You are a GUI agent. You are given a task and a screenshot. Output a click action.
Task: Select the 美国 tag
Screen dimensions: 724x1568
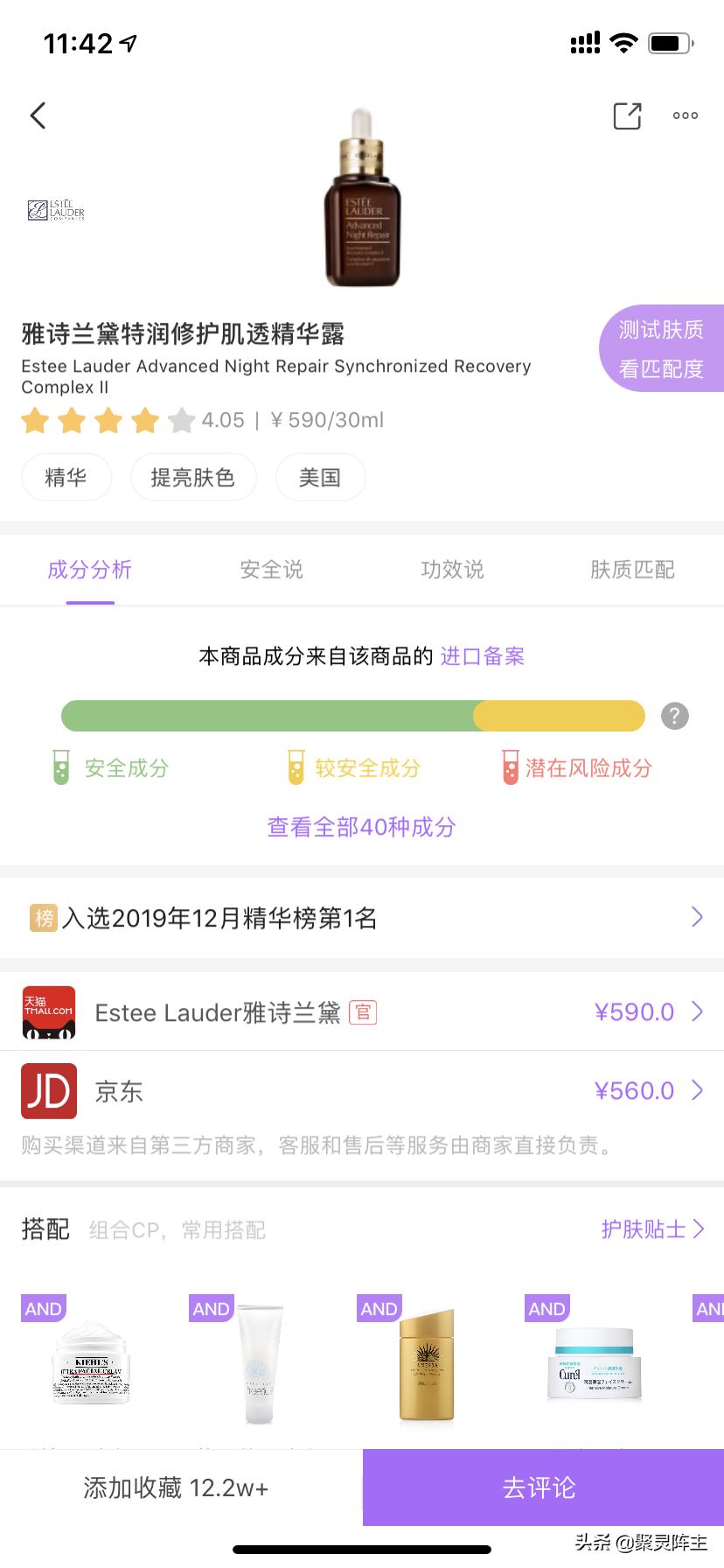click(321, 477)
